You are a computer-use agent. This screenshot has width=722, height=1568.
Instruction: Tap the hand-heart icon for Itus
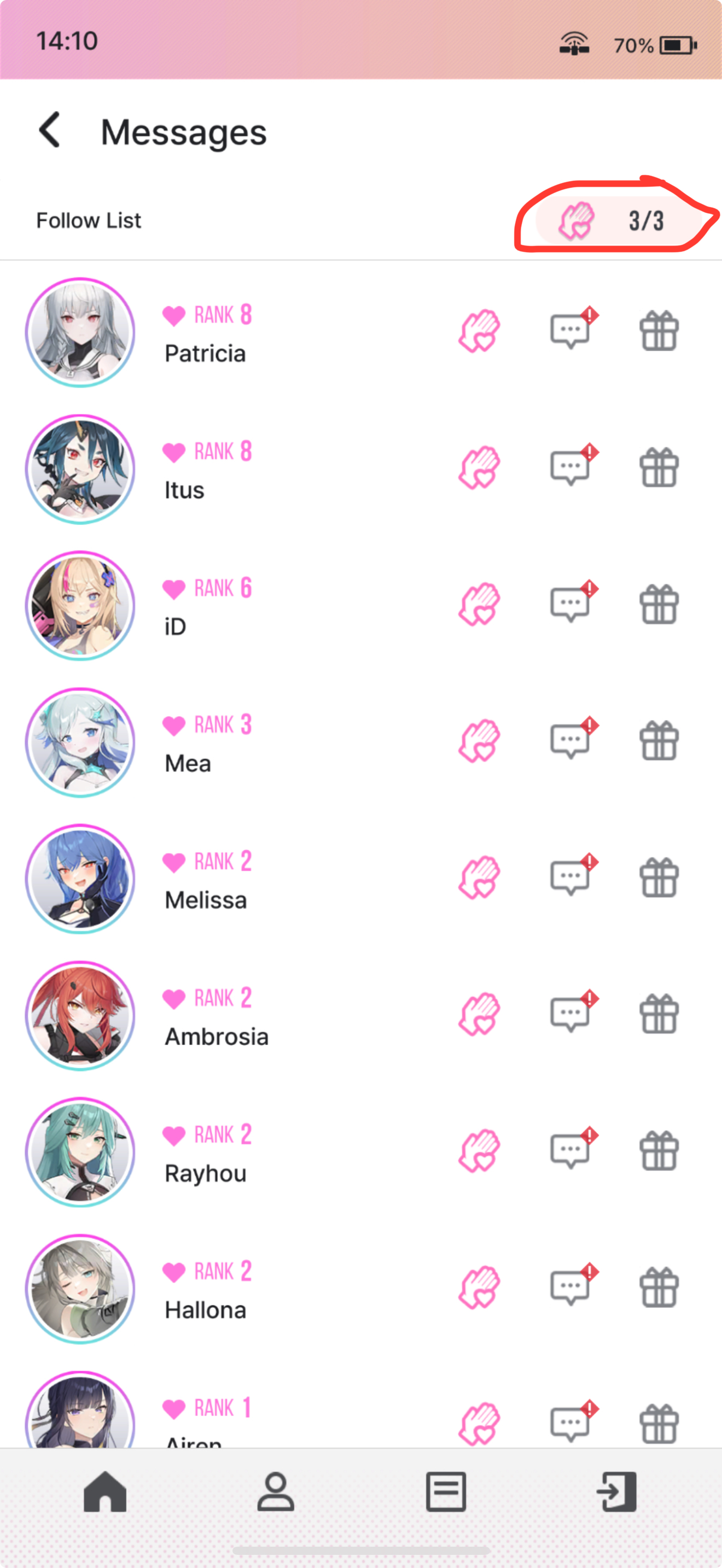479,467
